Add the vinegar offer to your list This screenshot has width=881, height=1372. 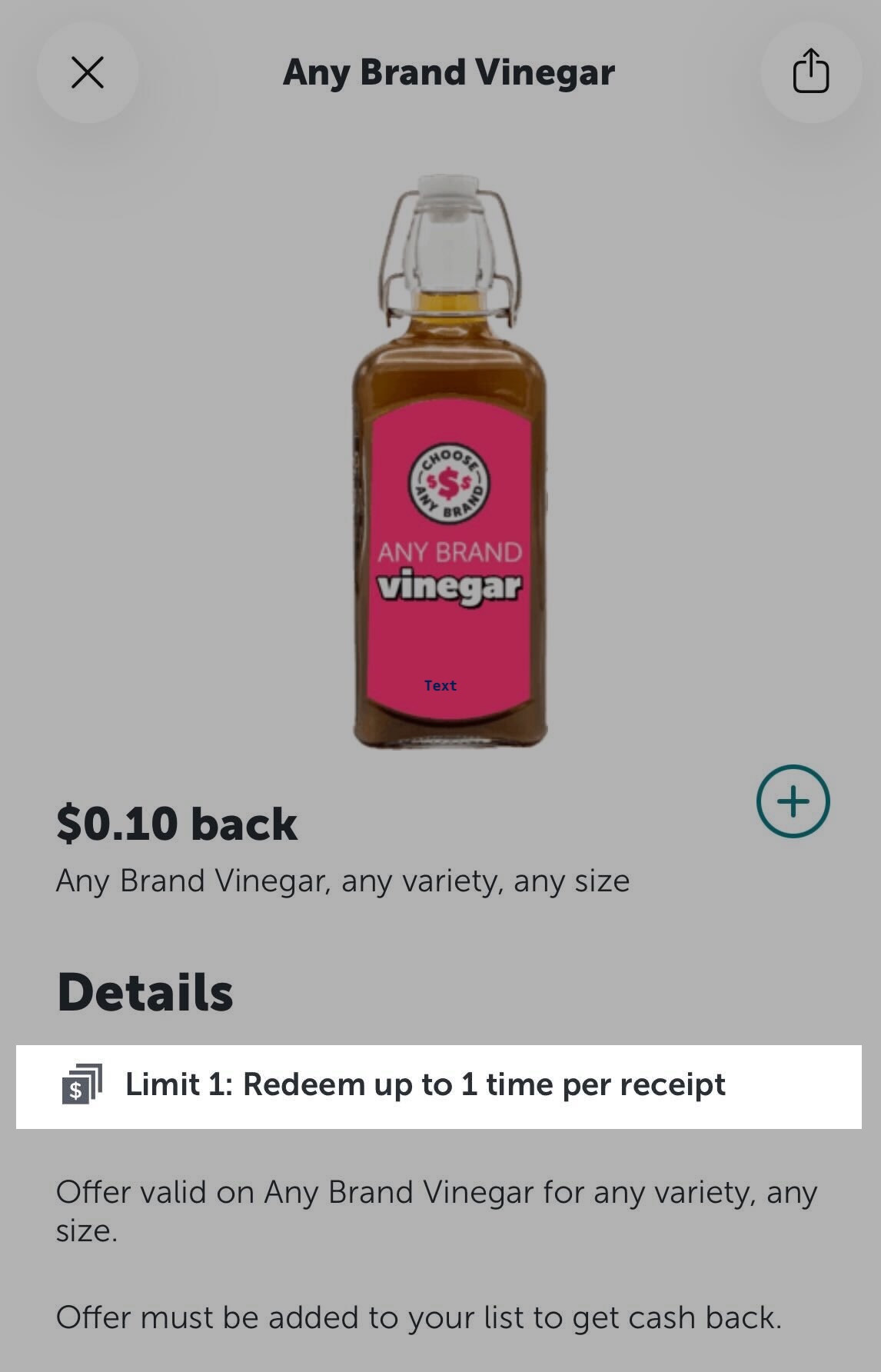pos(793,800)
